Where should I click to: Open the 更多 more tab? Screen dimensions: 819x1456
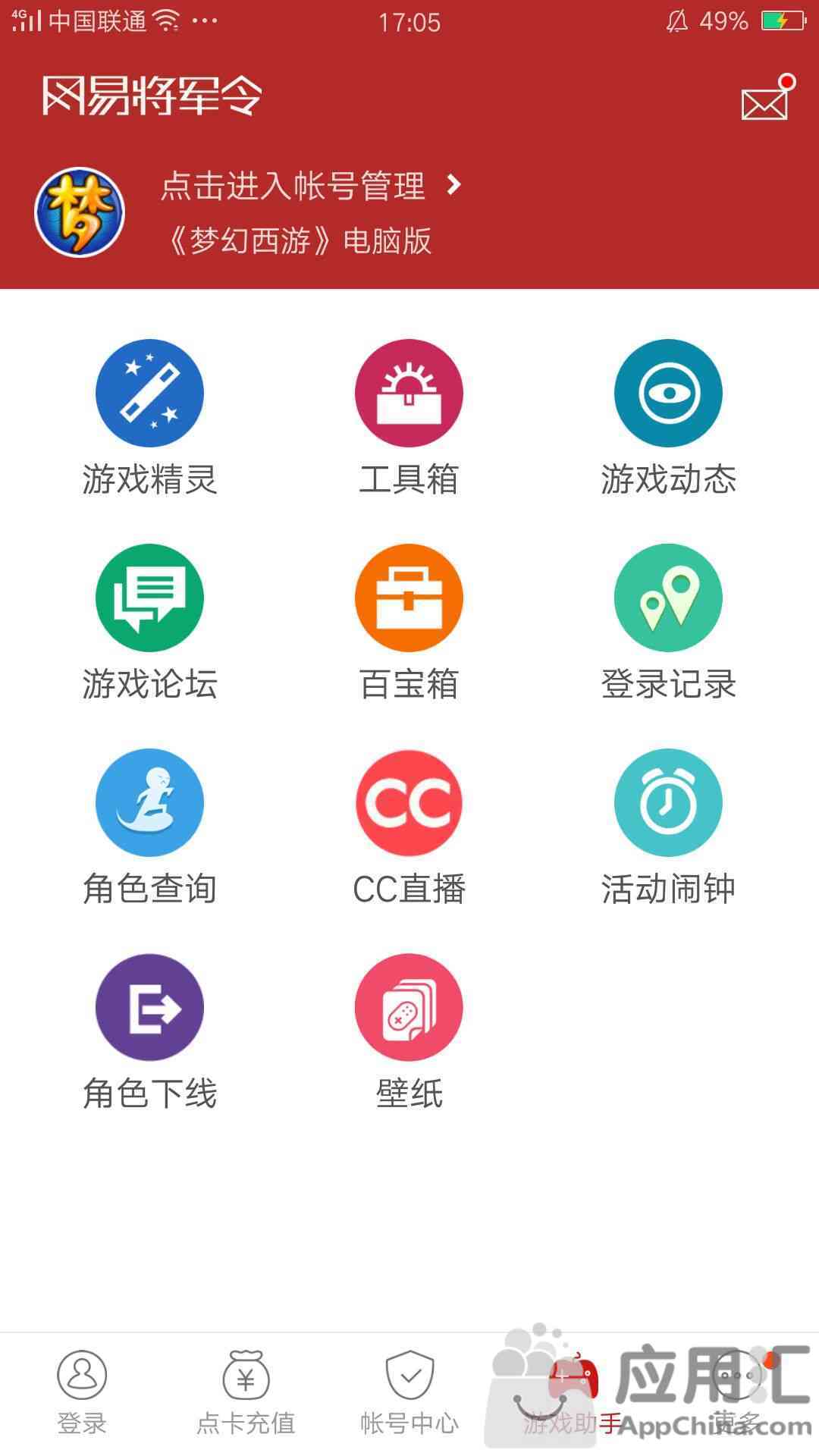click(737, 1394)
